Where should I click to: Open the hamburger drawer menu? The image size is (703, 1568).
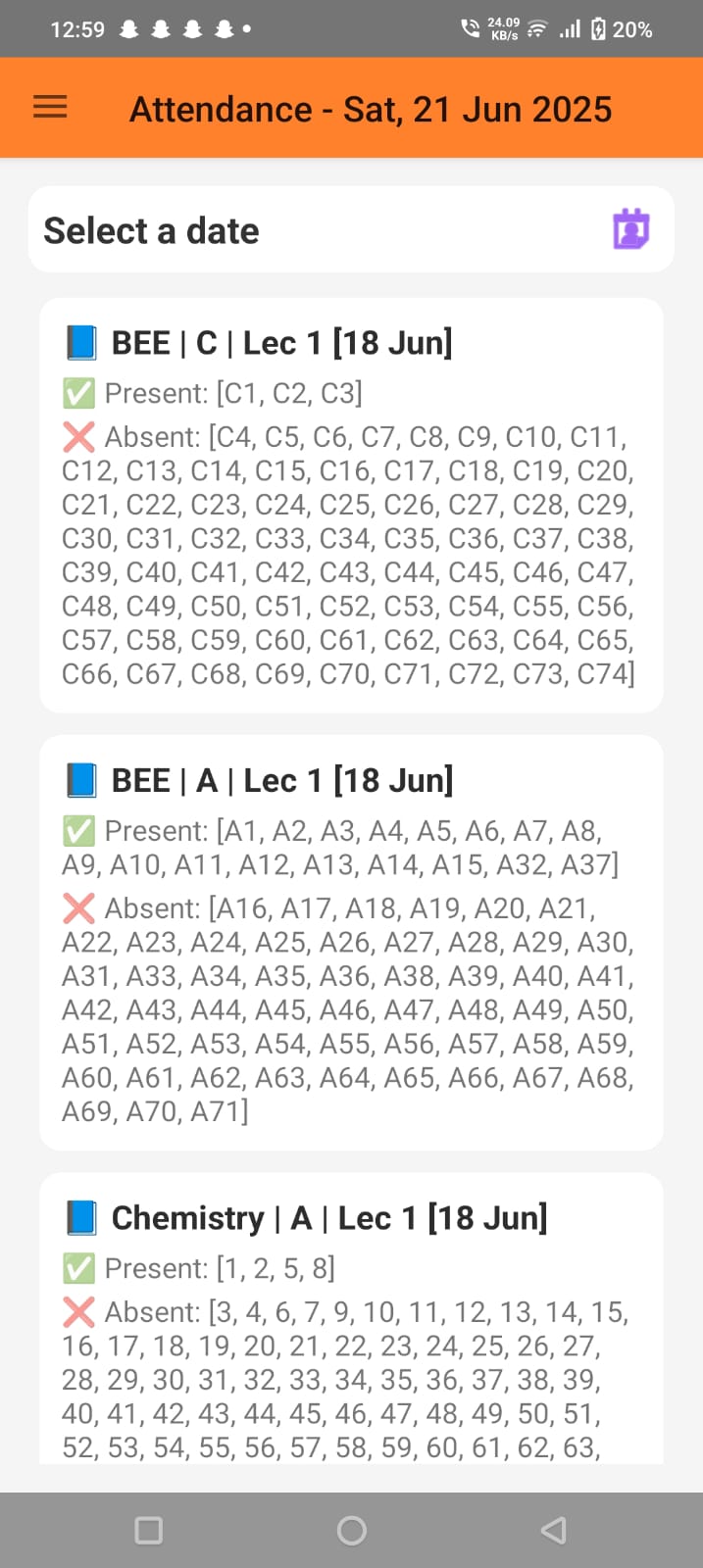point(50,108)
